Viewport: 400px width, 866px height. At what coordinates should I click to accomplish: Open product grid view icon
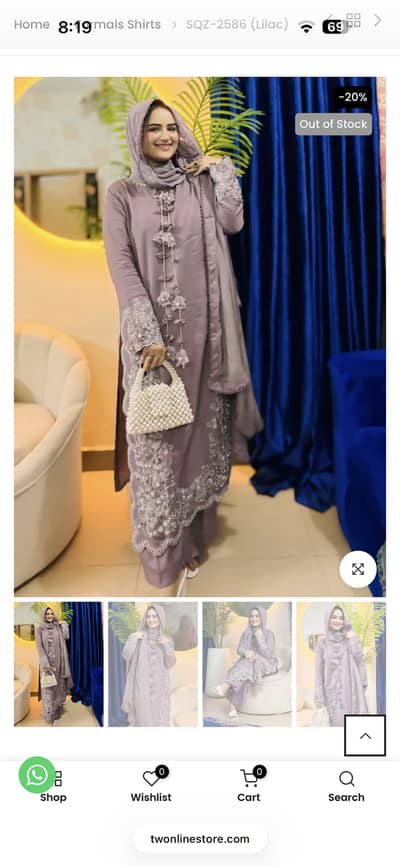point(354,20)
